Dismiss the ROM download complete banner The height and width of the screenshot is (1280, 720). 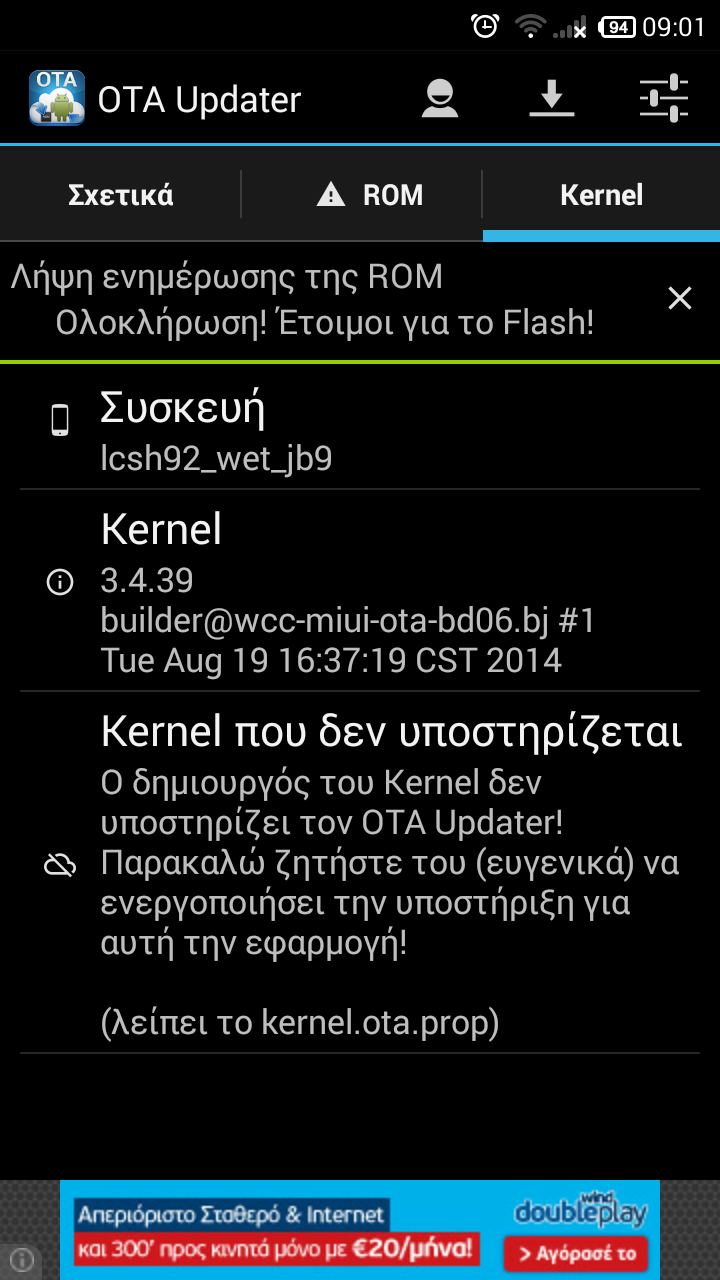(x=680, y=298)
